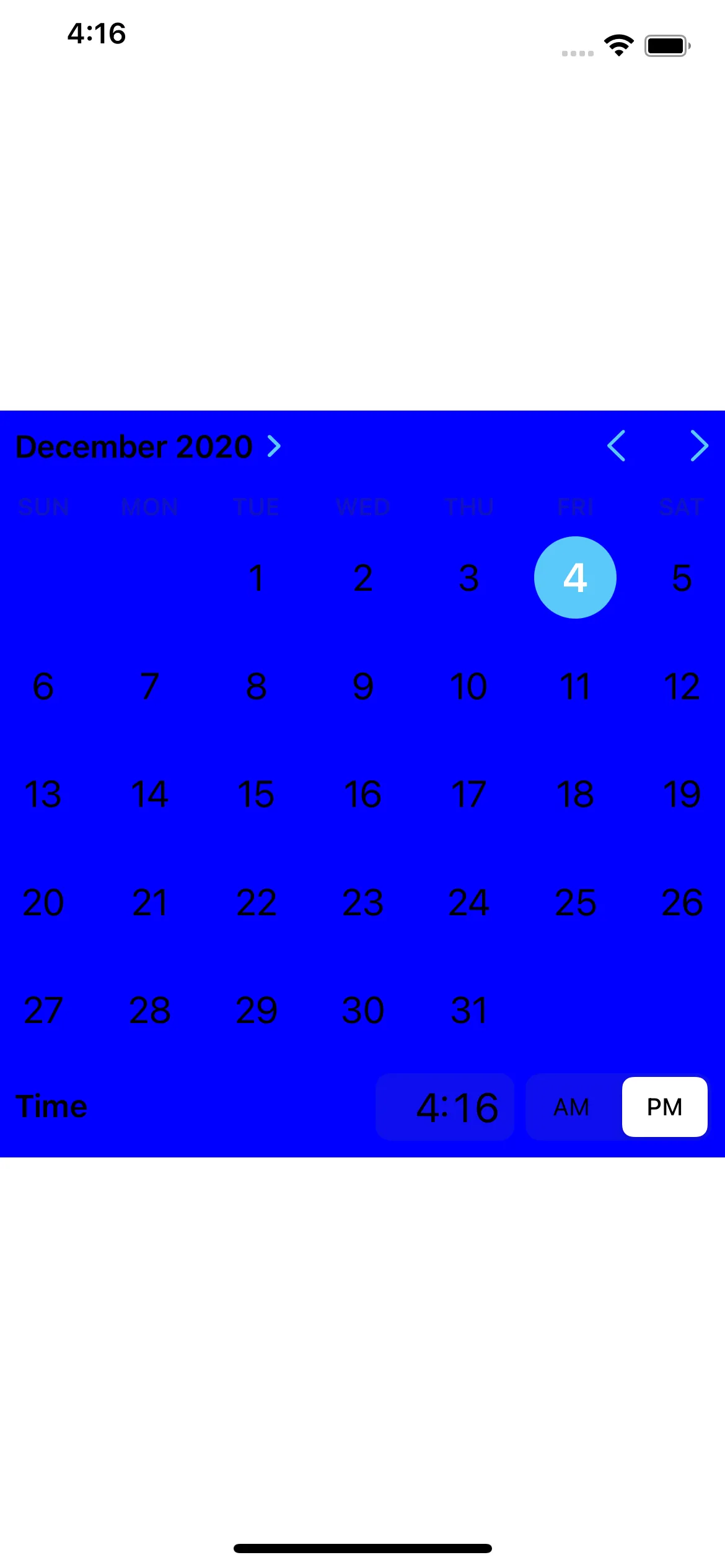Choose December 25
The width and height of the screenshot is (725, 1568).
[575, 902]
